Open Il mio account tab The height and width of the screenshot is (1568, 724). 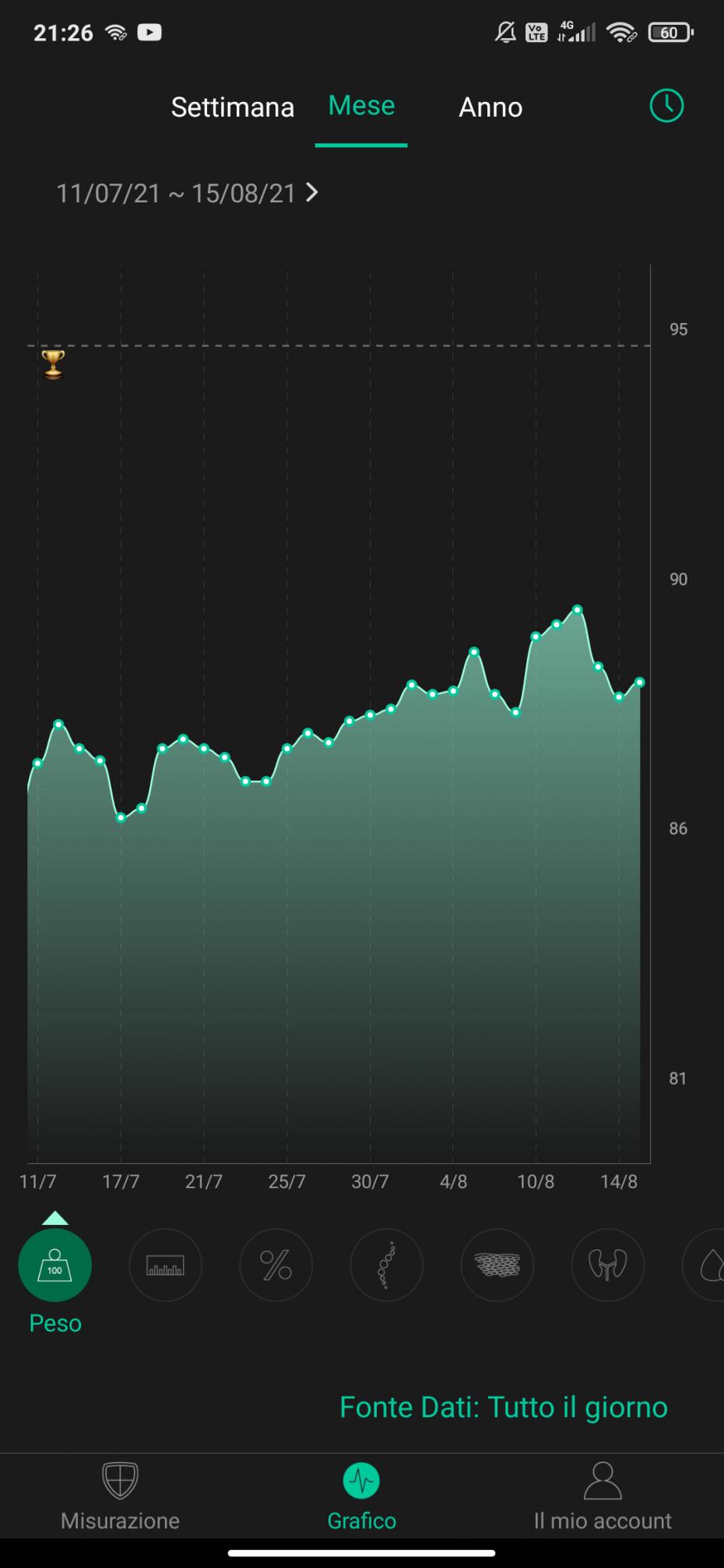(x=603, y=1496)
